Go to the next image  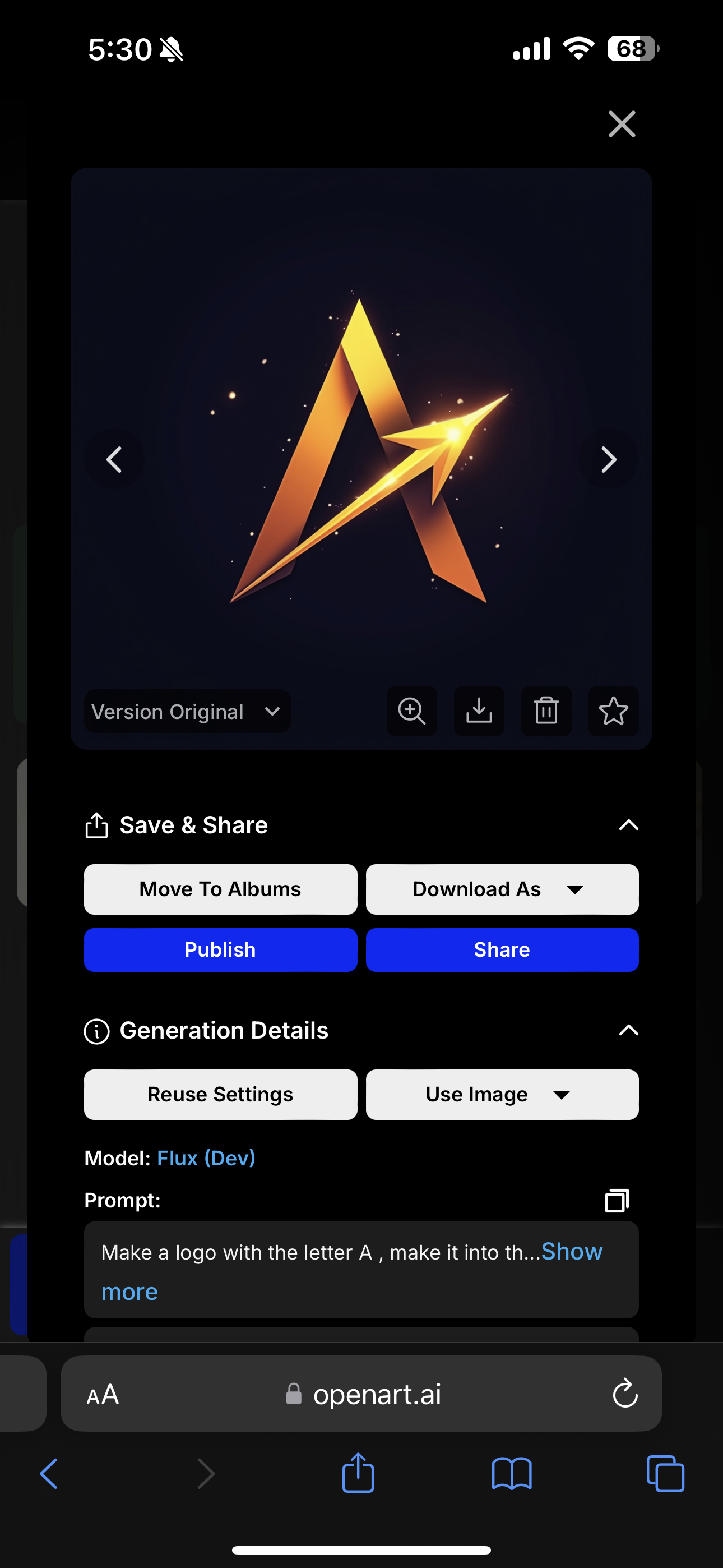pyautogui.click(x=608, y=459)
